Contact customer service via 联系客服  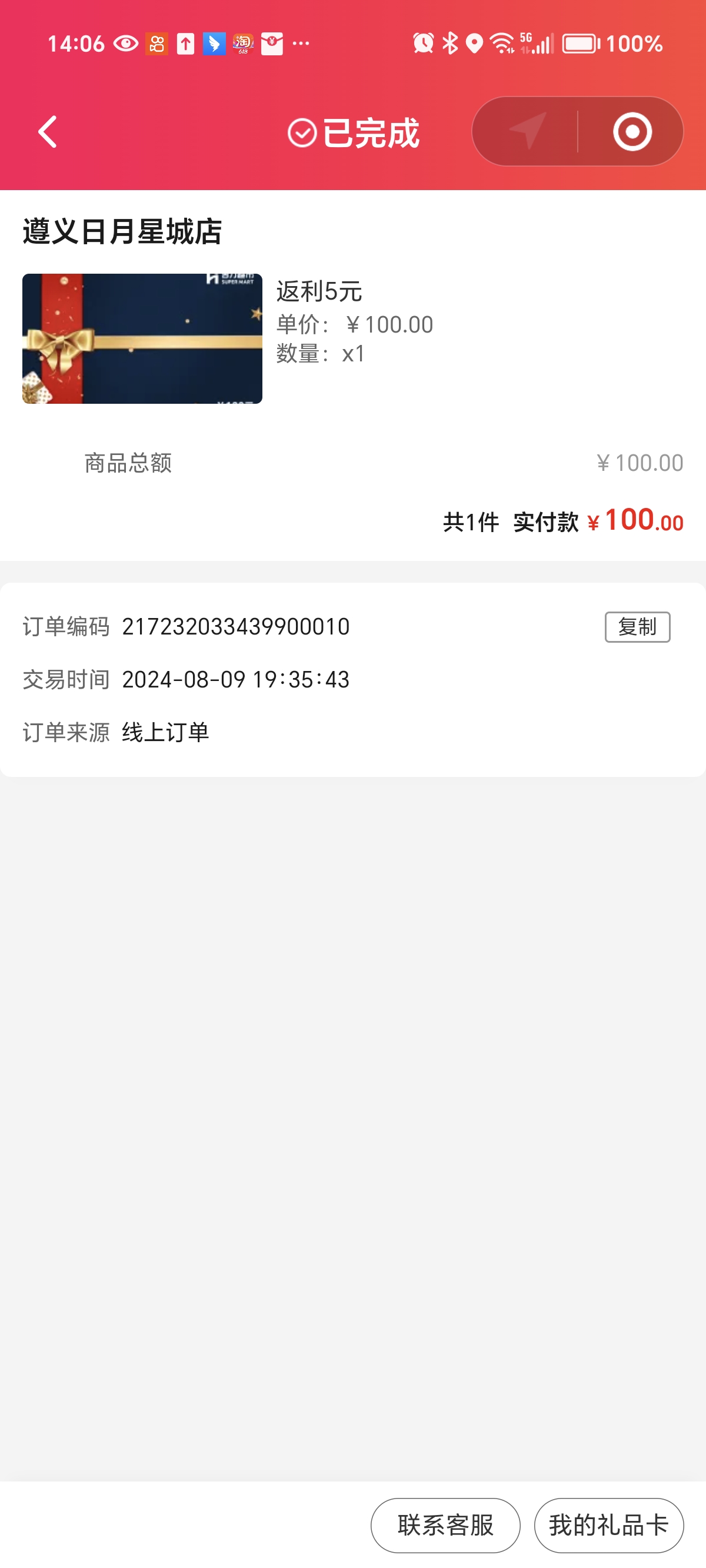point(445,1525)
